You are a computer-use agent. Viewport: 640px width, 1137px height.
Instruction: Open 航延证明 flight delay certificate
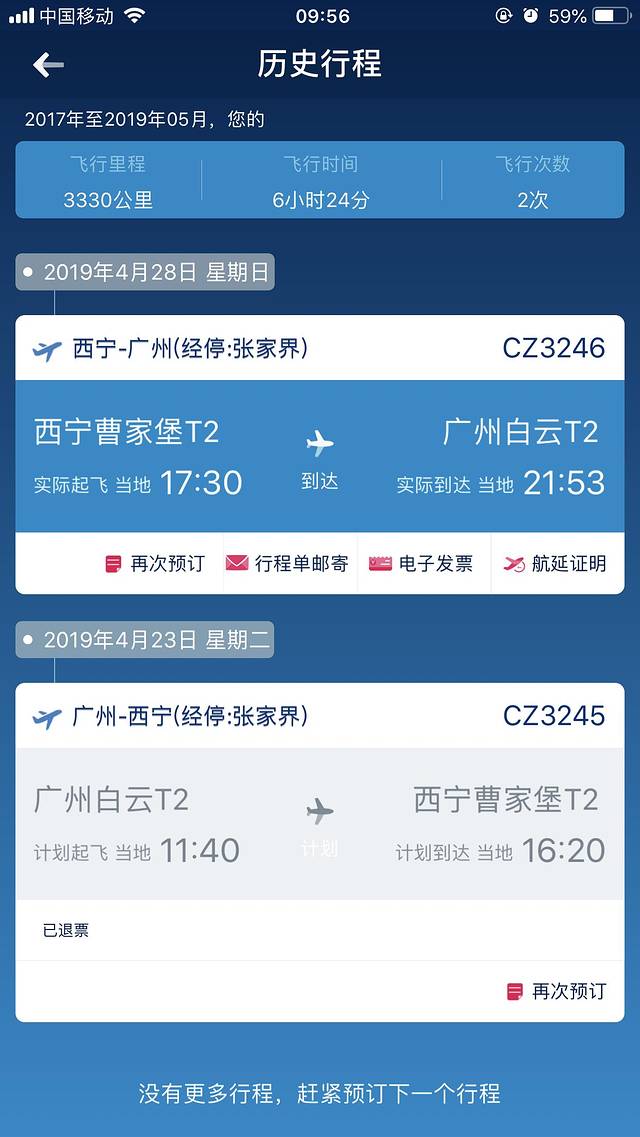(x=556, y=563)
